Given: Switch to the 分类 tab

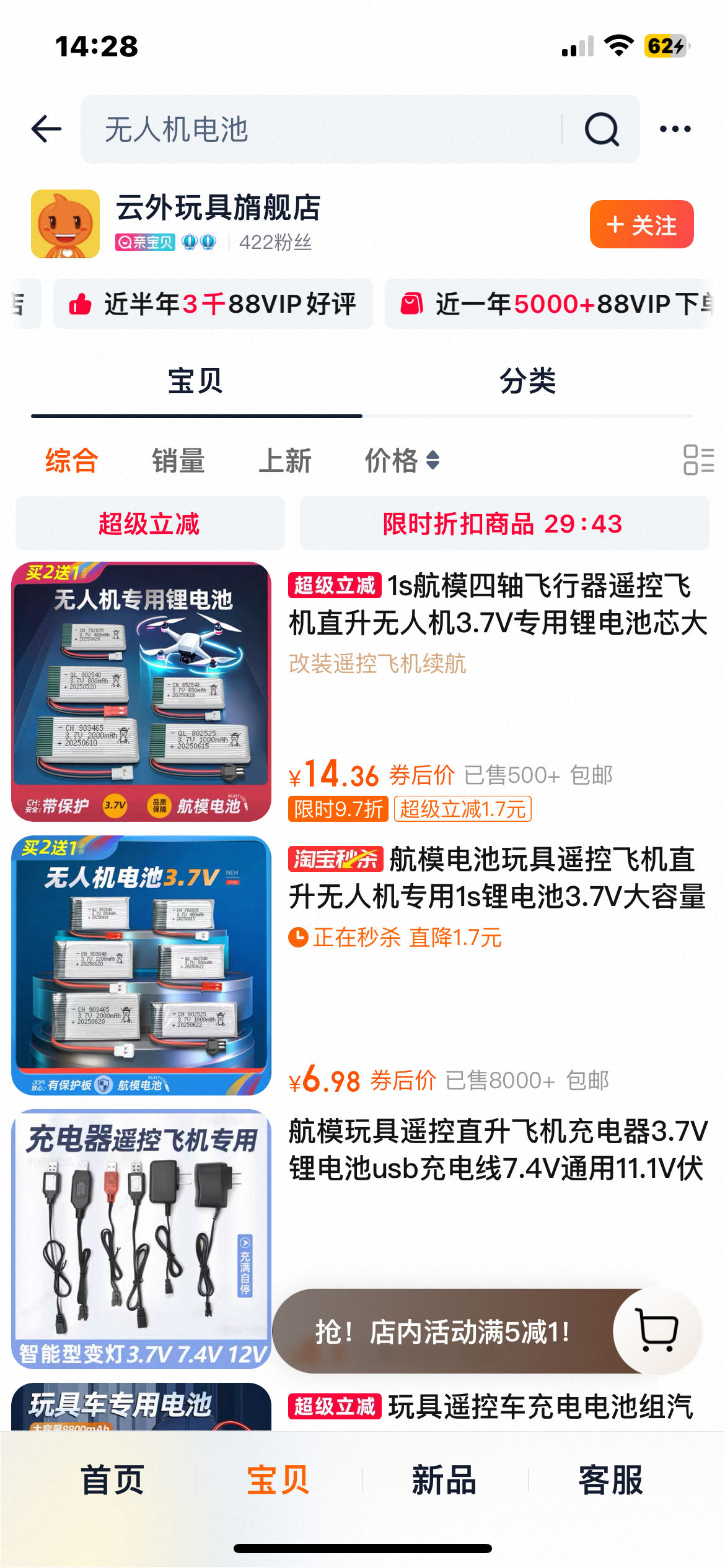Looking at the screenshot, I should (x=527, y=381).
